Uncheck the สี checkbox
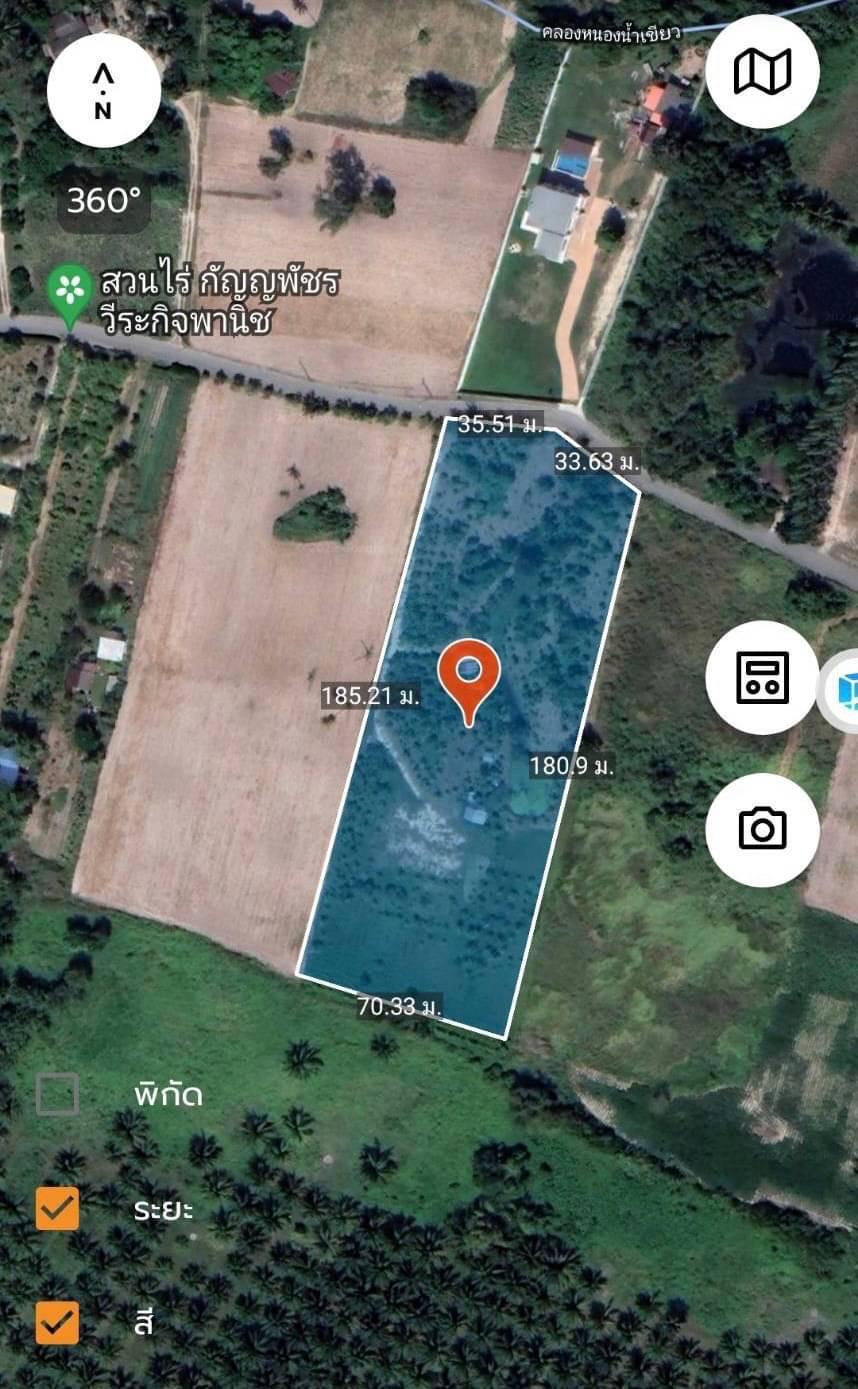The height and width of the screenshot is (1389, 858). pos(57,1322)
